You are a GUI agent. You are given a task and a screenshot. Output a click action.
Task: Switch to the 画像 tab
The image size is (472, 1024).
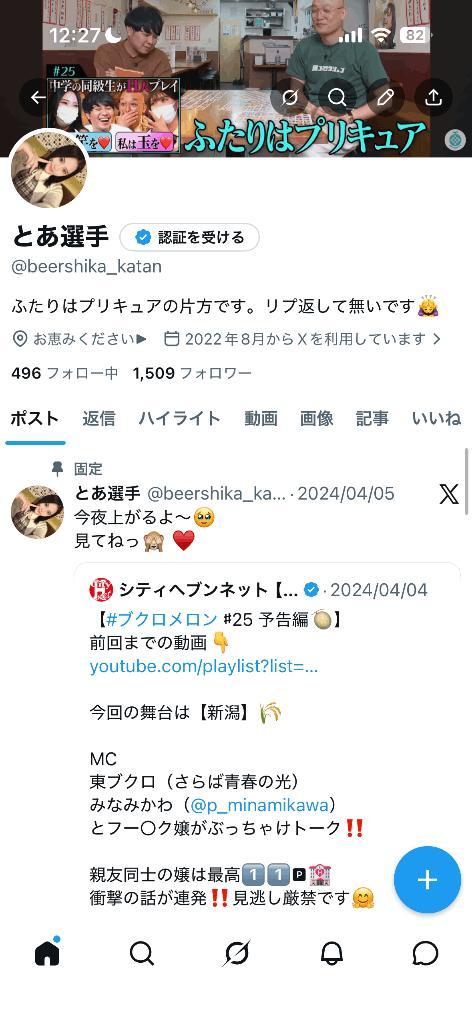[x=317, y=419]
